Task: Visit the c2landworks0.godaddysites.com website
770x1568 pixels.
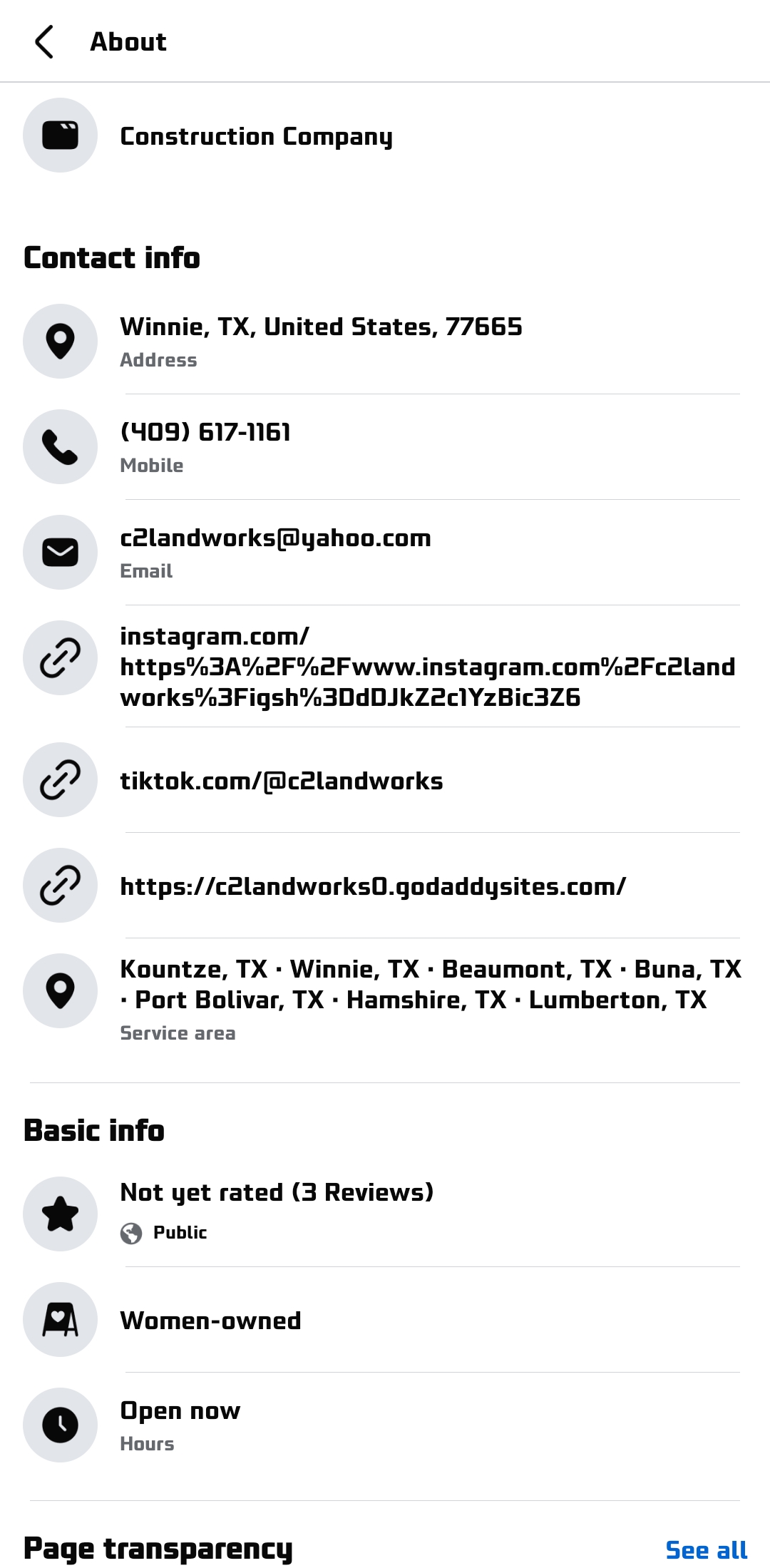Action: click(373, 887)
